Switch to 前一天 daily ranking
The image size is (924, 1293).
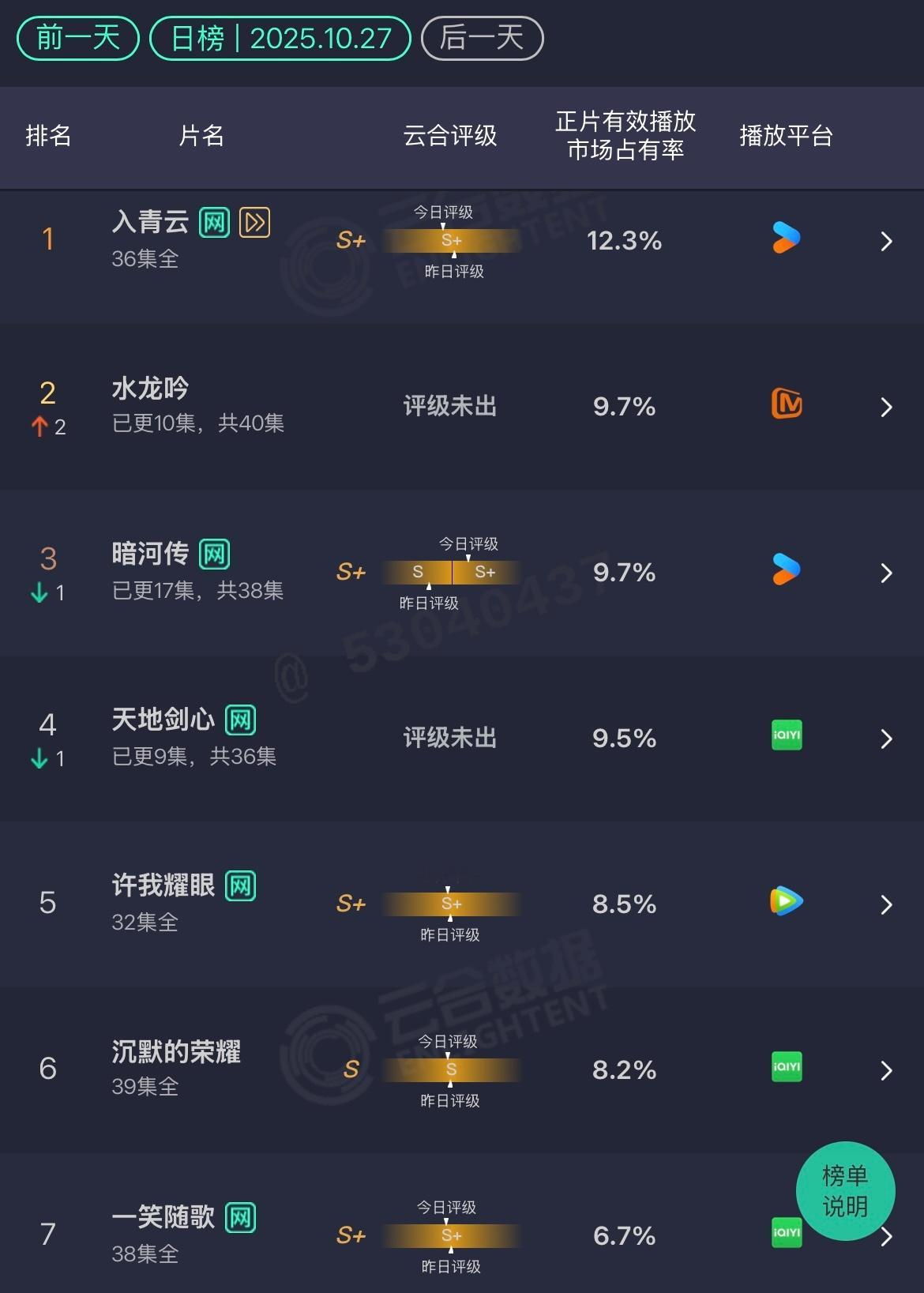(76, 36)
